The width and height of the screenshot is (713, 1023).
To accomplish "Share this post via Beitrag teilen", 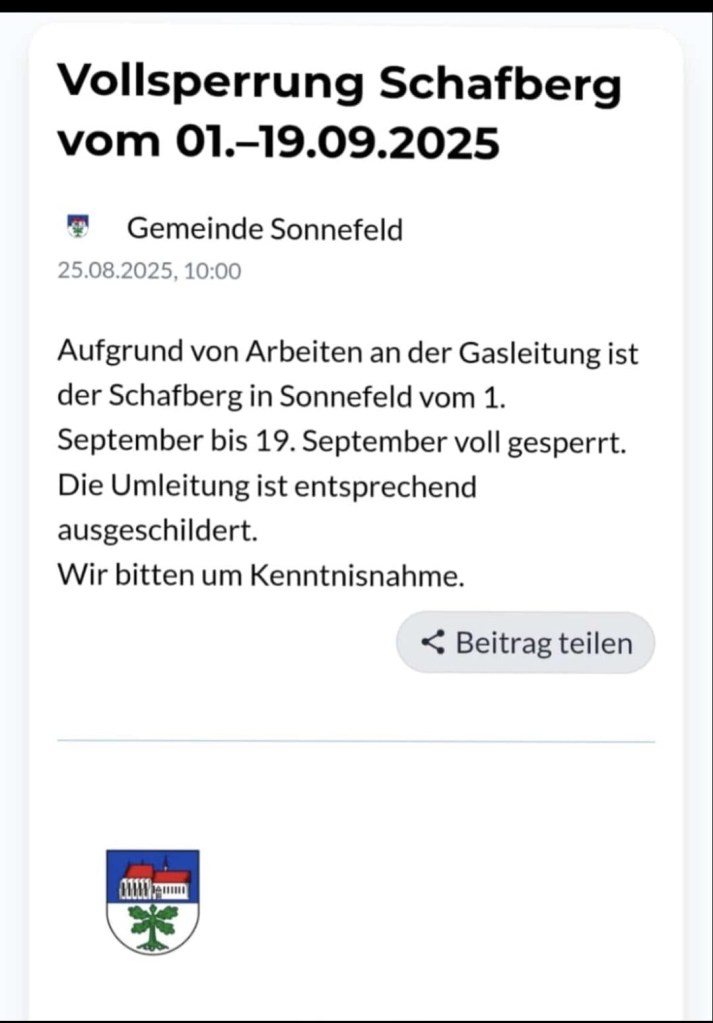I will pos(526,642).
